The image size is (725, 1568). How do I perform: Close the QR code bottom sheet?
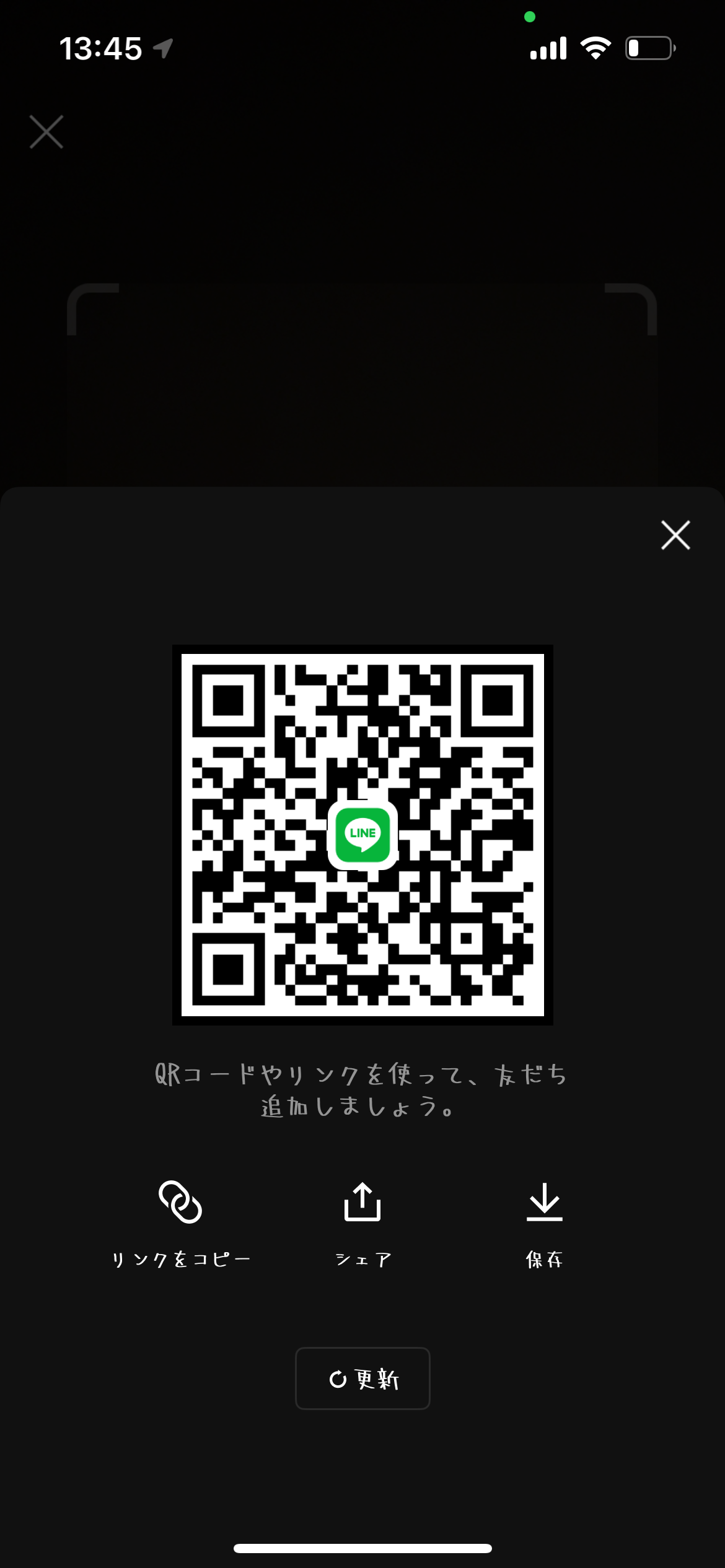tap(675, 536)
